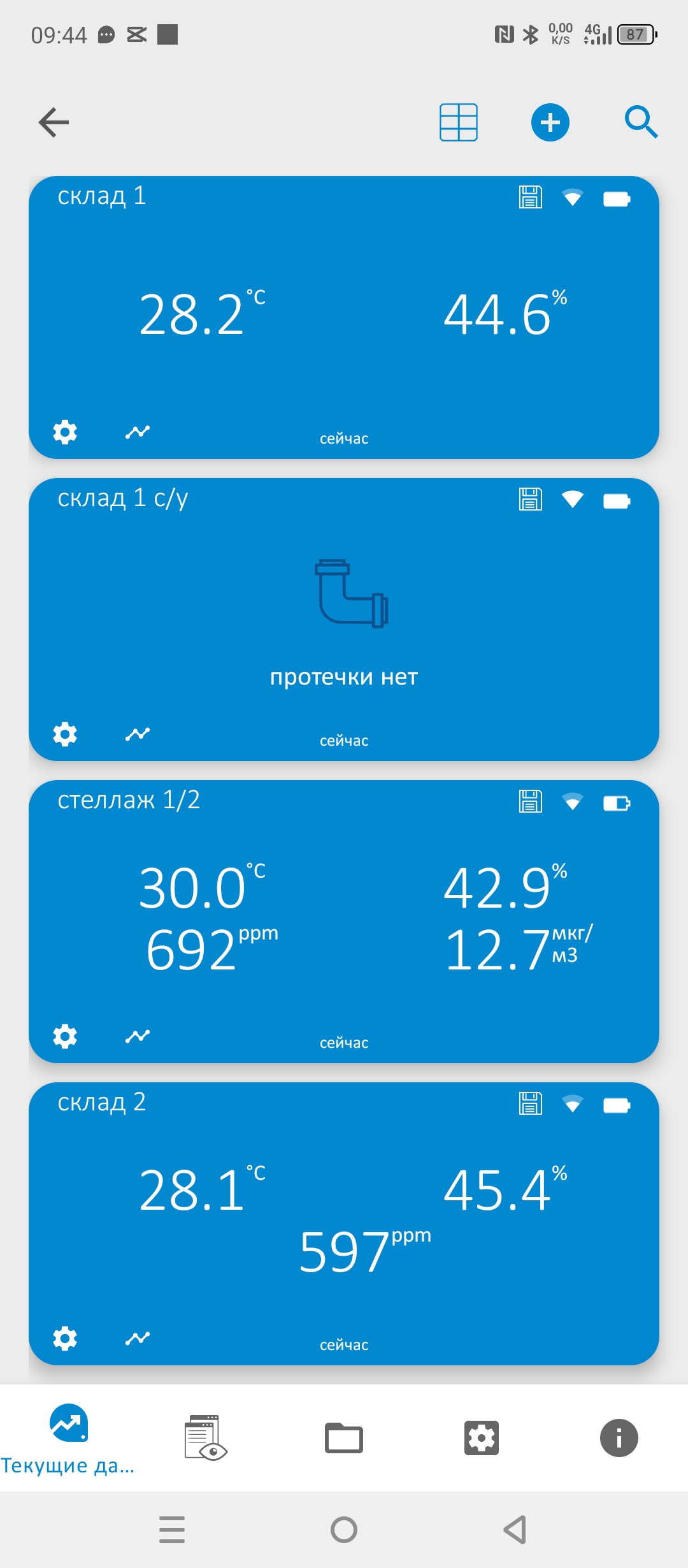View the chart for склад 1 с/у
Image resolution: width=688 pixels, height=1568 pixels.
click(138, 734)
